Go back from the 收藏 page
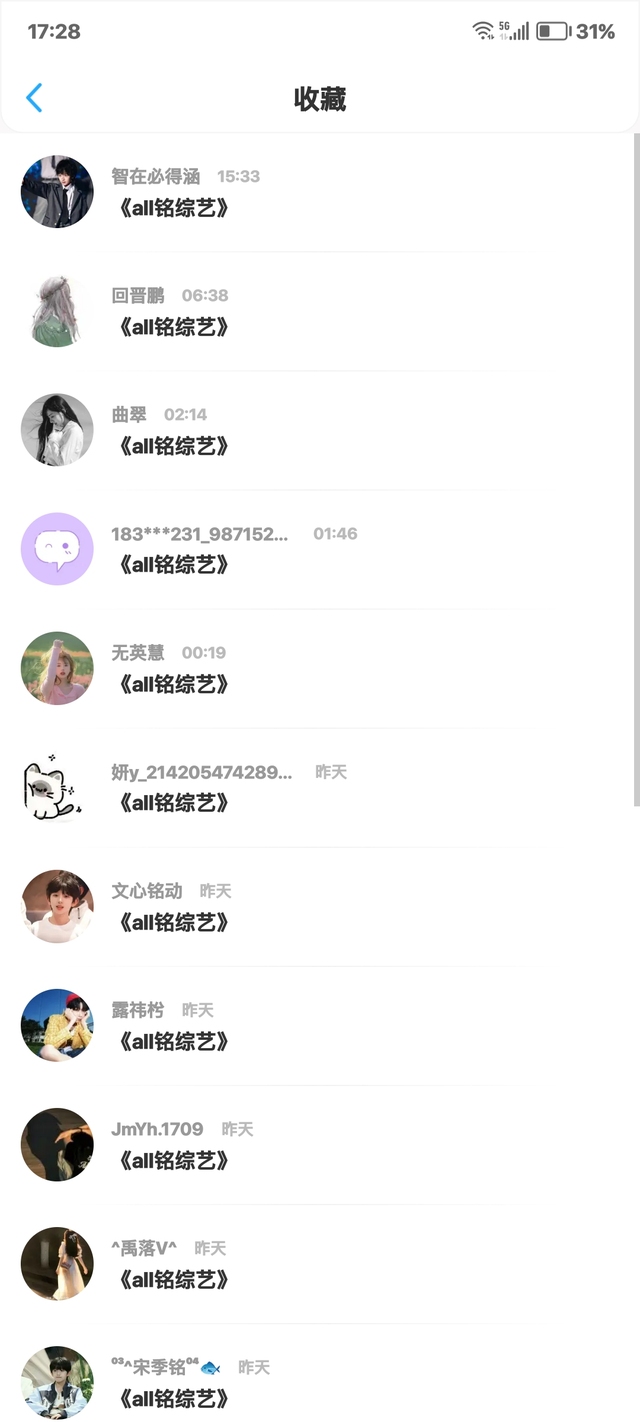Image resolution: width=640 pixels, height=1422 pixels. (x=34, y=98)
